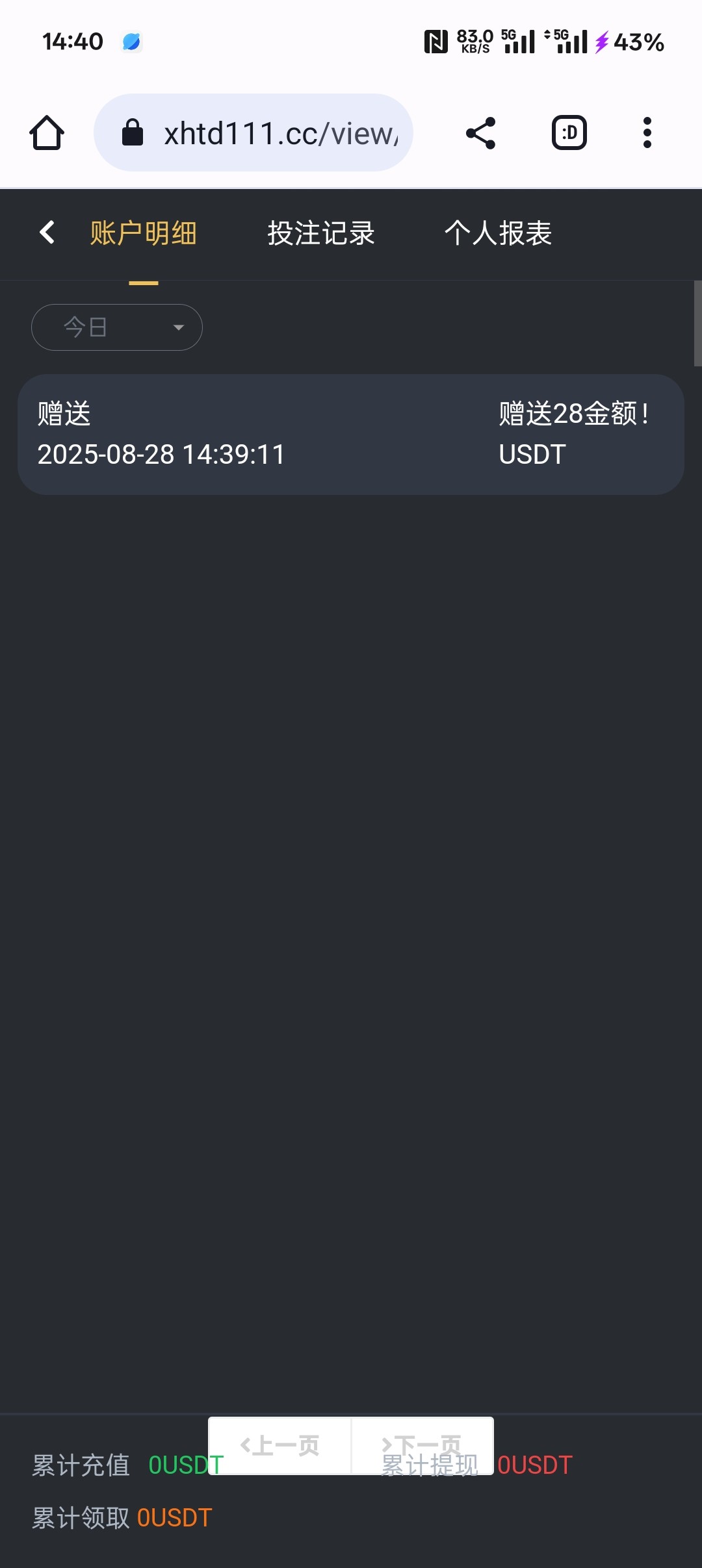This screenshot has width=702, height=1568.
Task: Switch to the 投注记录 tab
Action: [x=321, y=233]
